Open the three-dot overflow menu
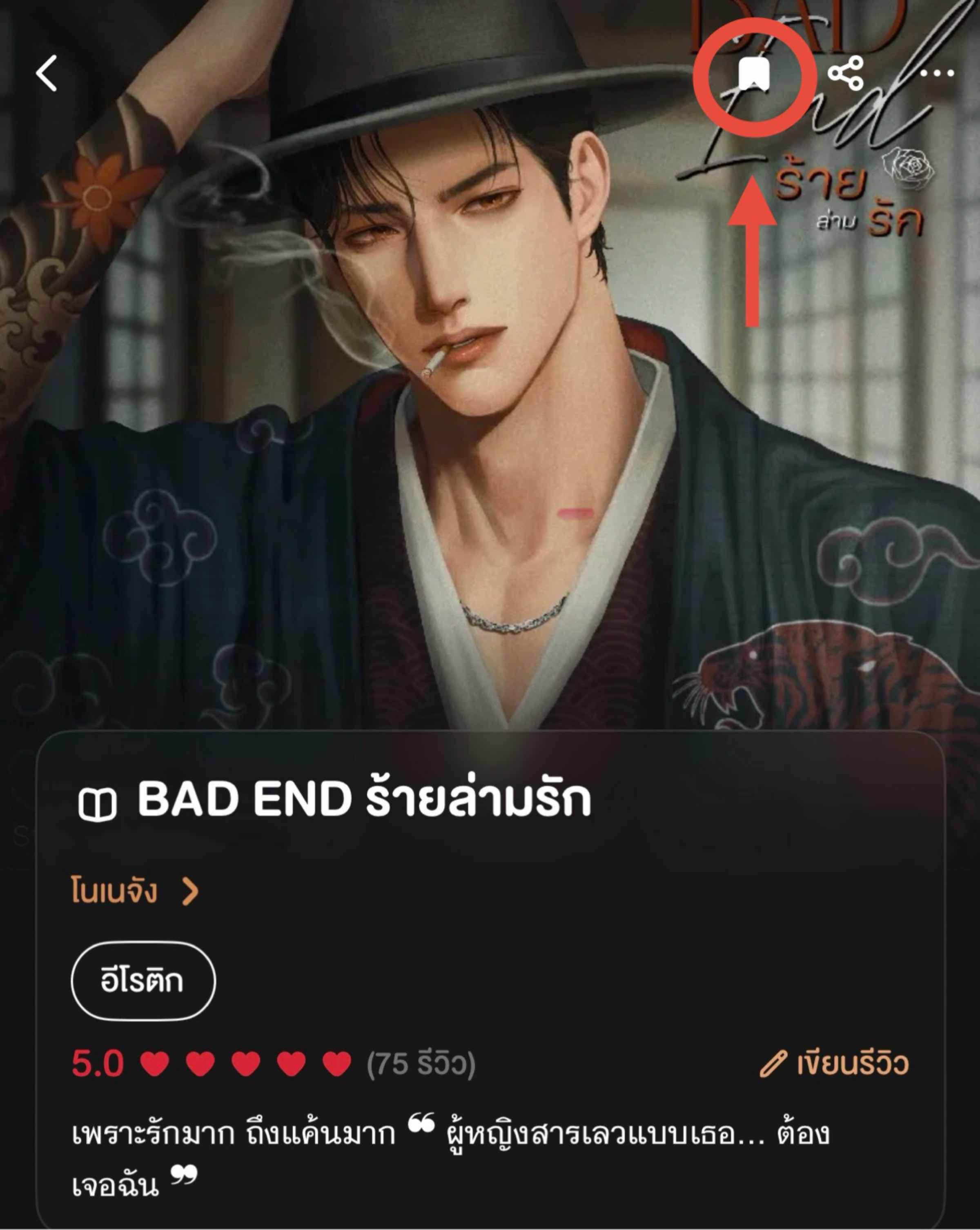Image resolution: width=980 pixels, height=1230 pixels. (937, 73)
